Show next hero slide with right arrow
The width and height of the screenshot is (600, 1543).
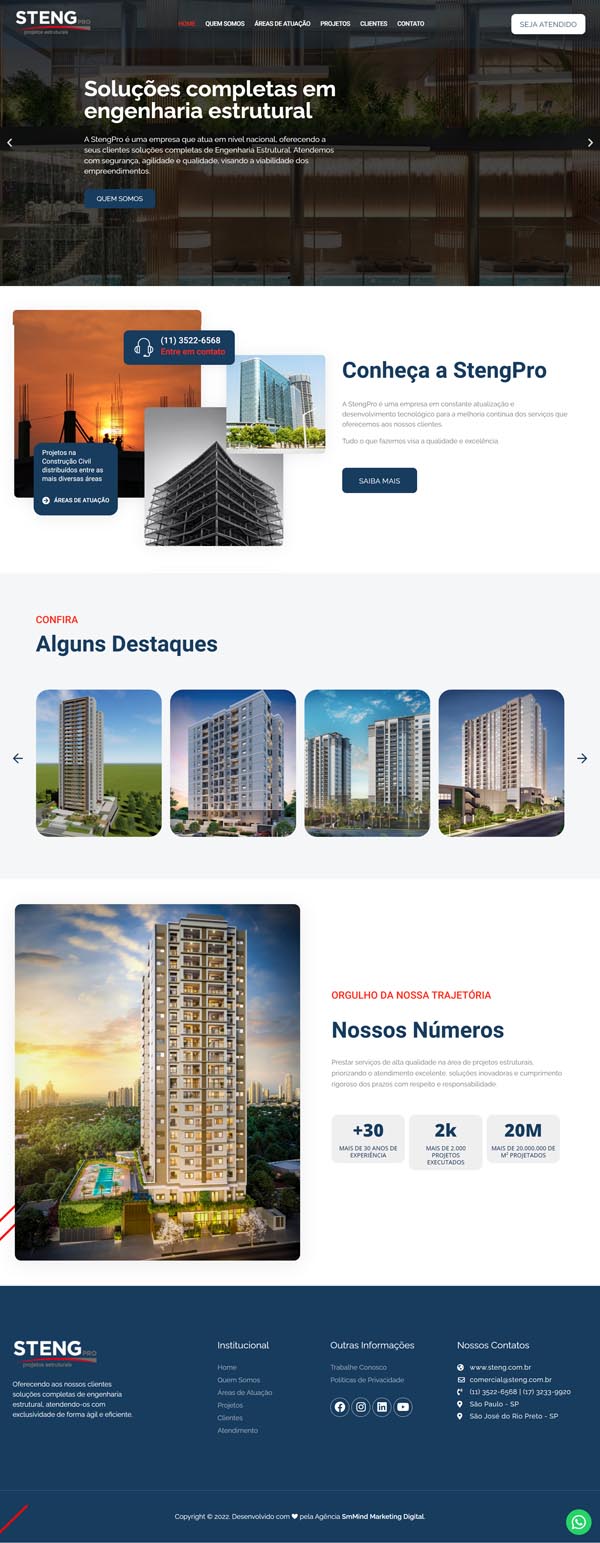click(x=589, y=143)
